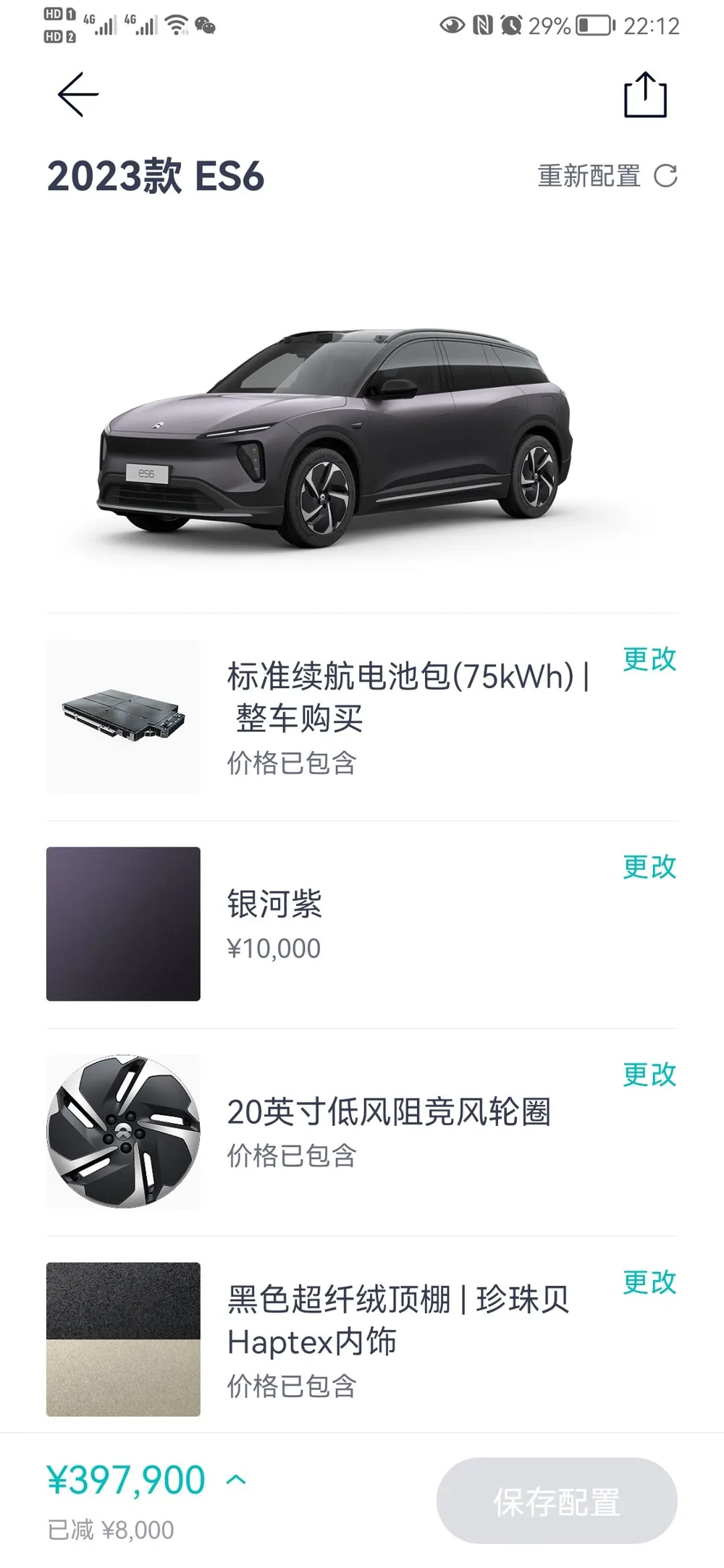This screenshot has width=724, height=1568.
Task: Go back using the arrow icon
Action: [x=78, y=94]
